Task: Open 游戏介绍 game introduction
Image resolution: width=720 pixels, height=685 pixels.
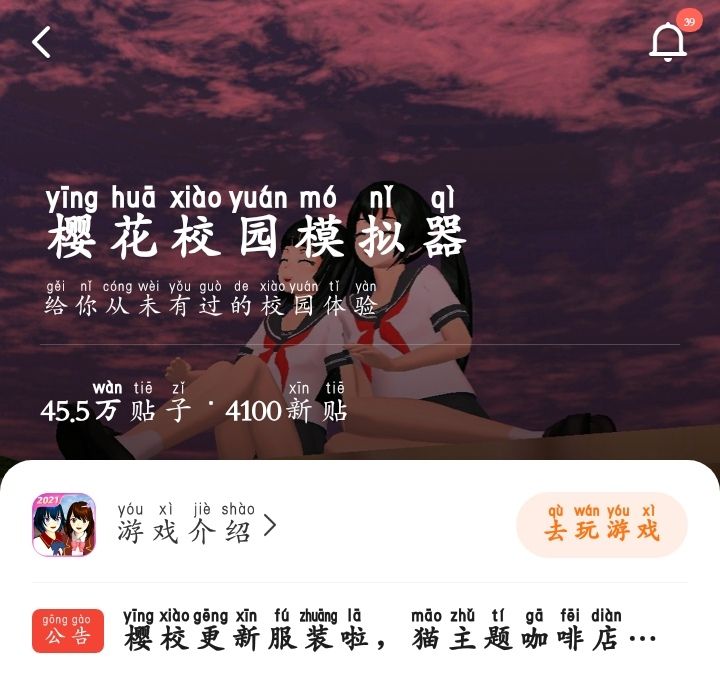Action: click(197, 524)
